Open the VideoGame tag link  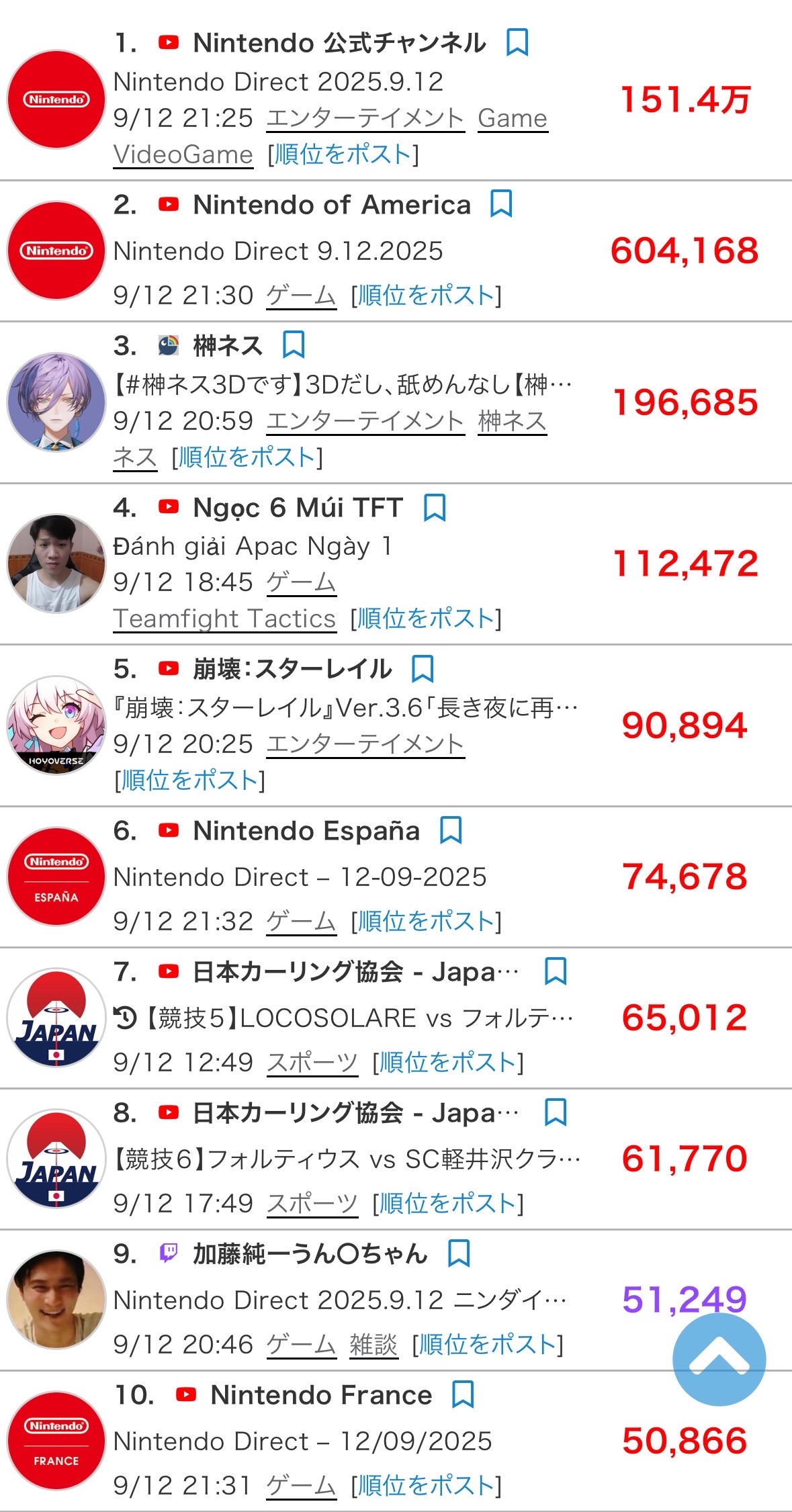click(x=183, y=155)
